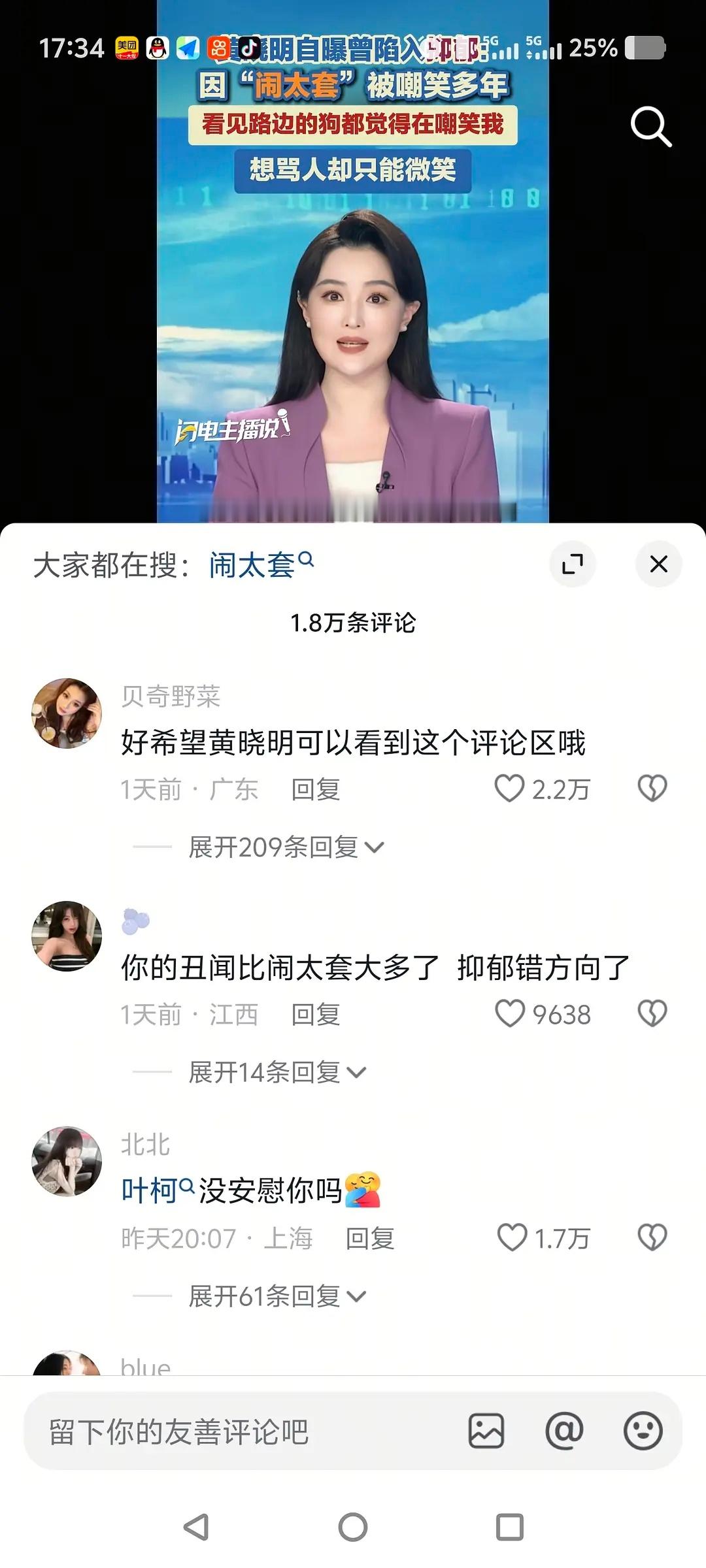Image resolution: width=706 pixels, height=1568 pixels.
Task: Search the trending term 闹太套
Action: coord(260,565)
